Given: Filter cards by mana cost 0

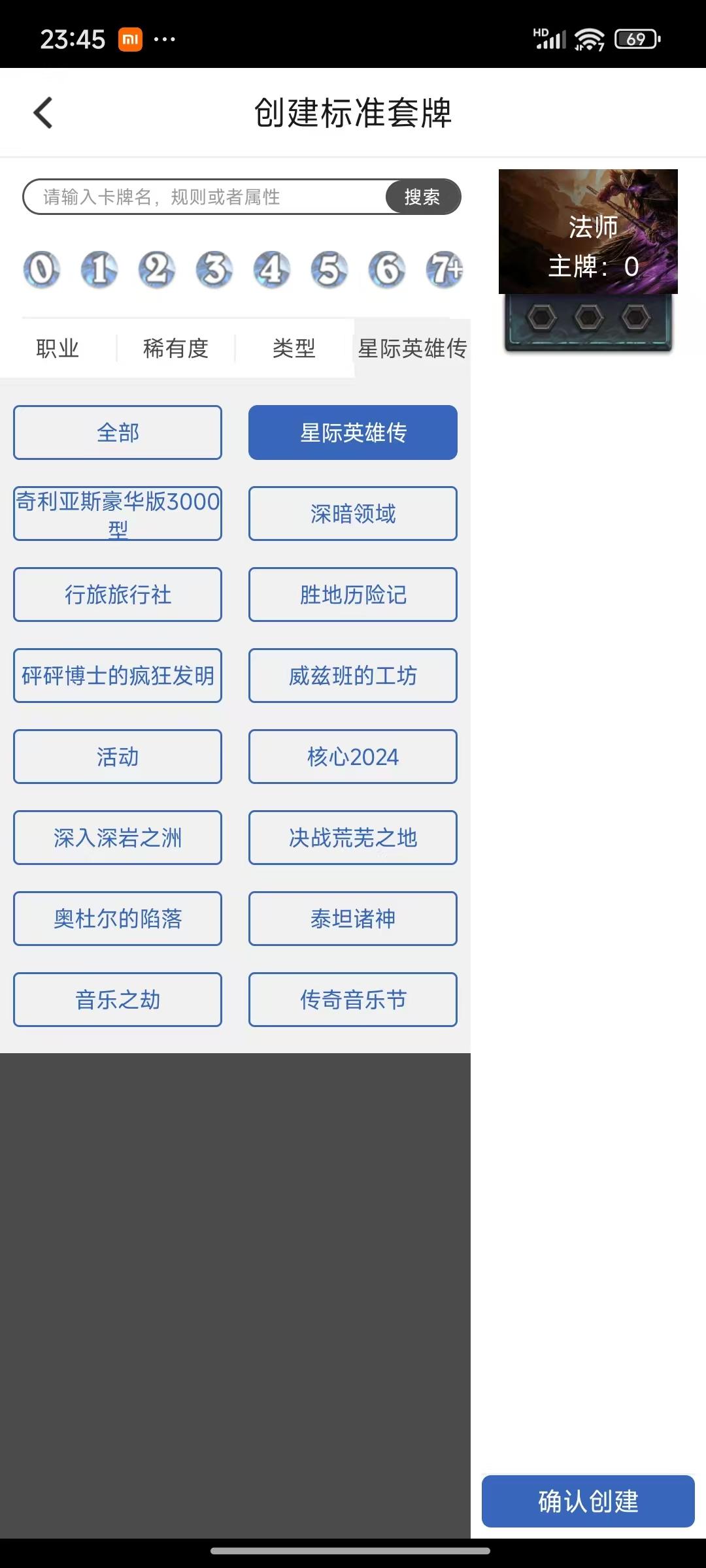Looking at the screenshot, I should point(42,269).
